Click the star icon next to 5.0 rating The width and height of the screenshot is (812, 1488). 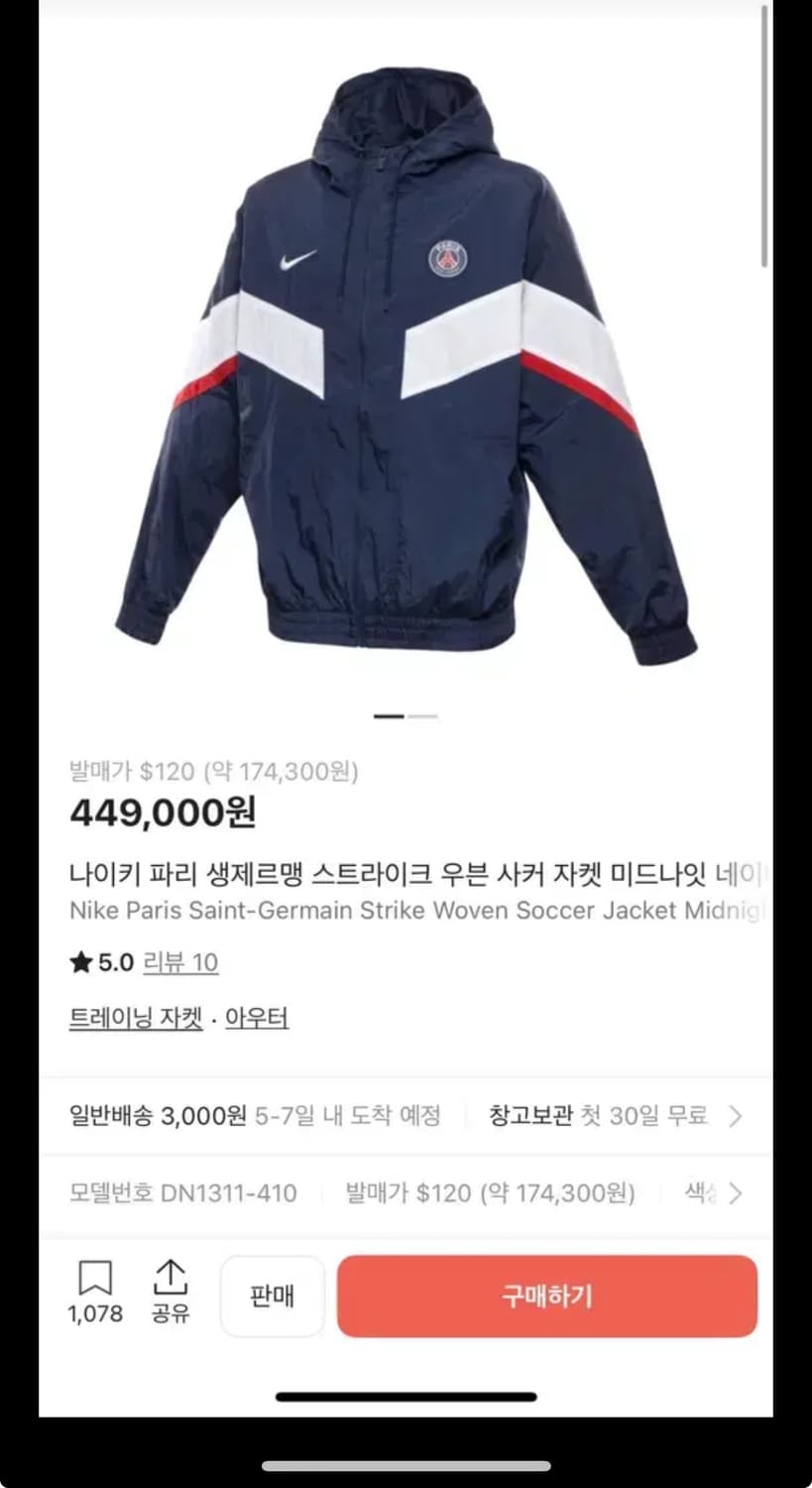[80, 961]
